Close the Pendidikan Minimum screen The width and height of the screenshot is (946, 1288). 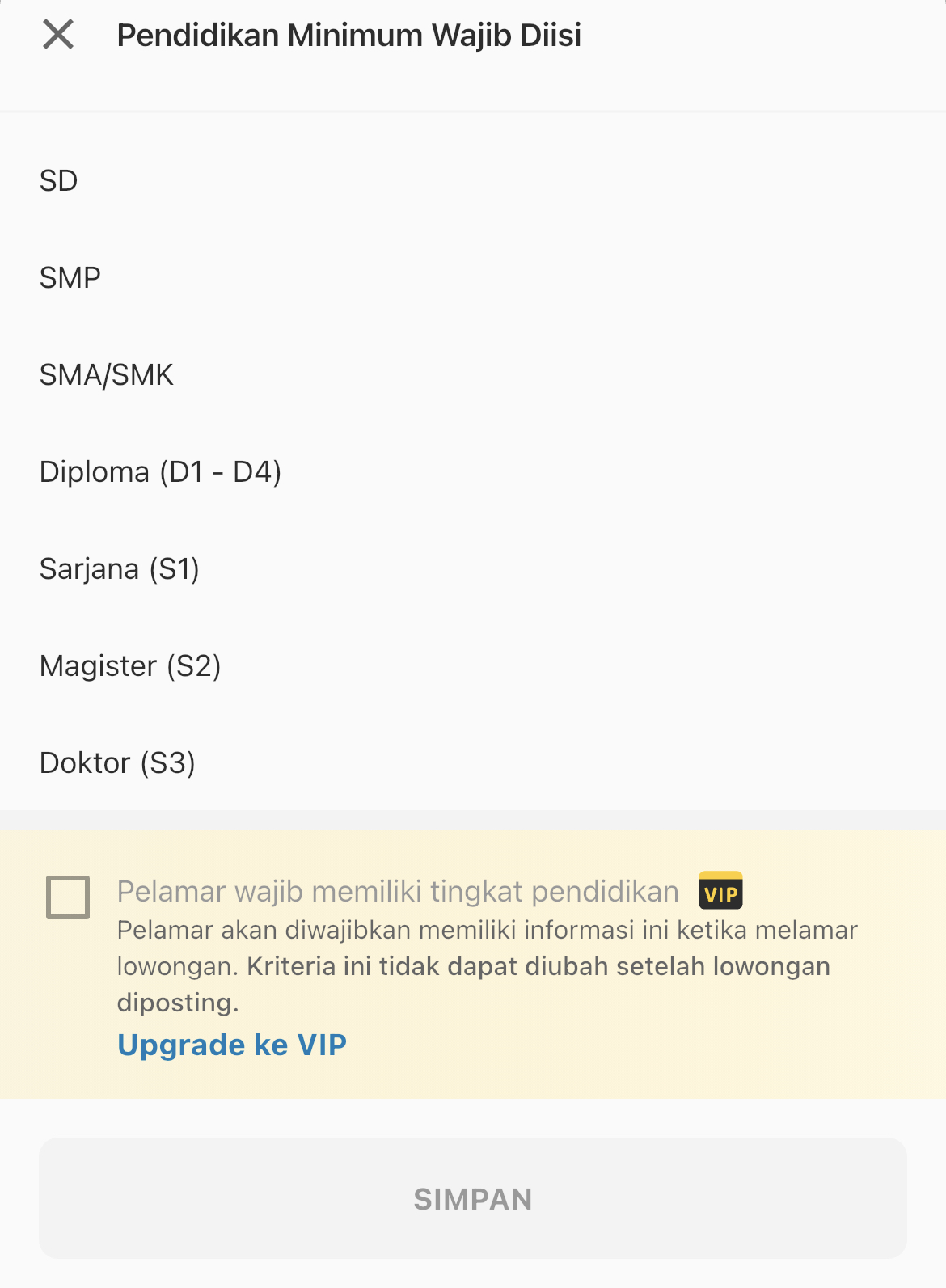58,35
